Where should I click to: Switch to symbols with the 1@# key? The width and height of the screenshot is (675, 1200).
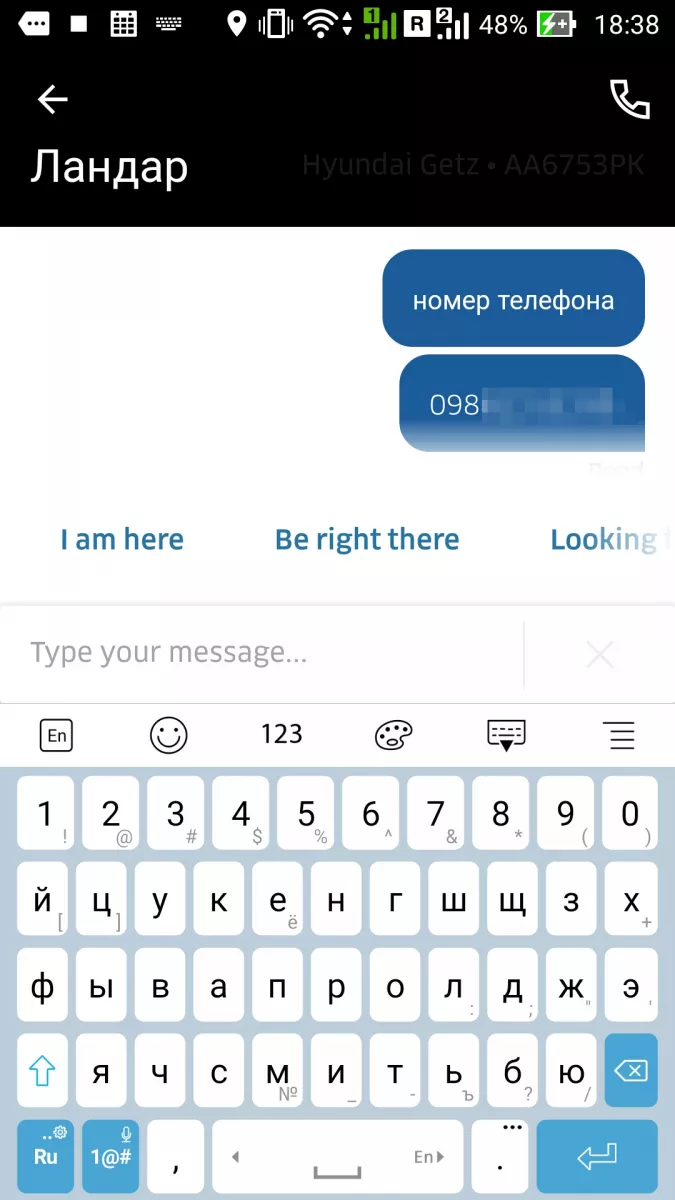tap(111, 1156)
